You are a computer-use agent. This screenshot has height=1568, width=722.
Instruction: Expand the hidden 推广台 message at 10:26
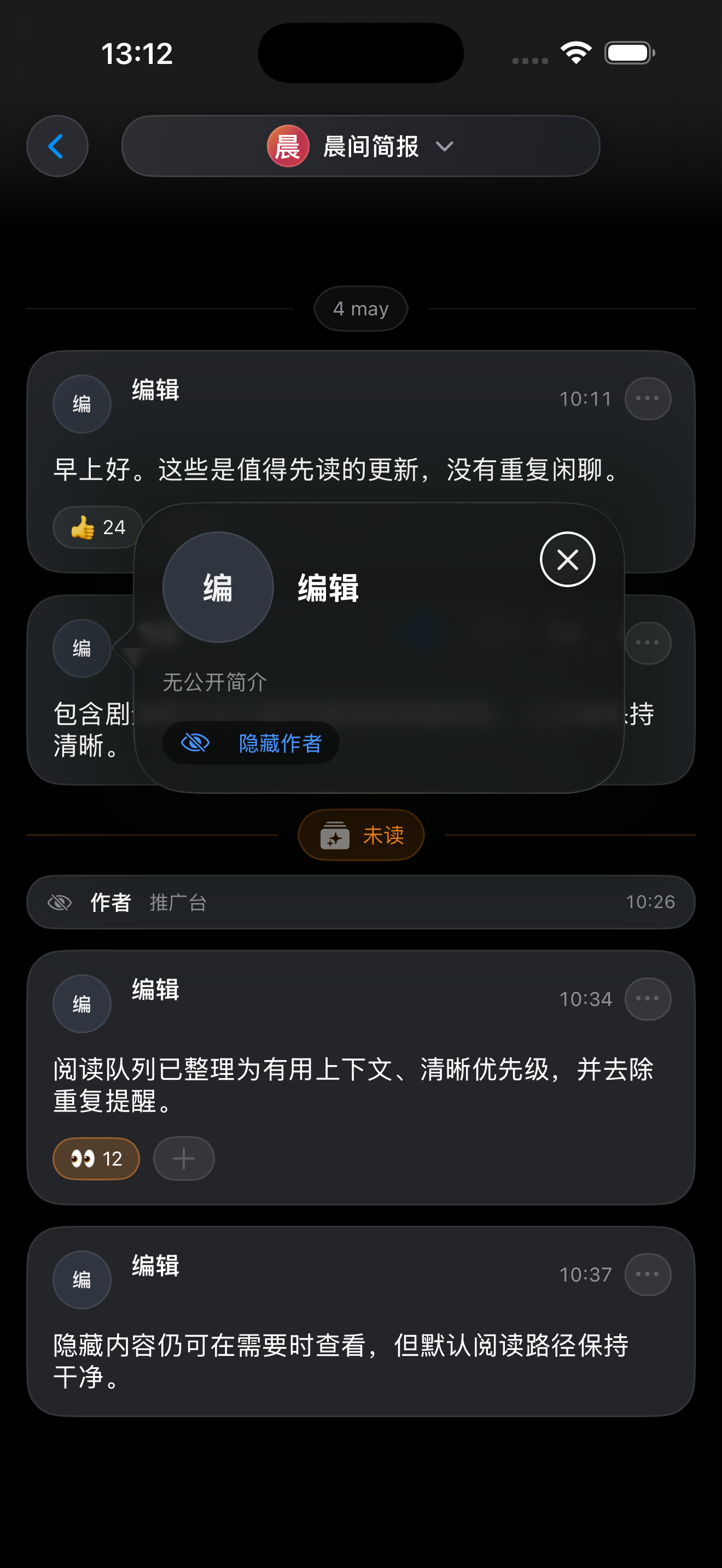pos(360,902)
